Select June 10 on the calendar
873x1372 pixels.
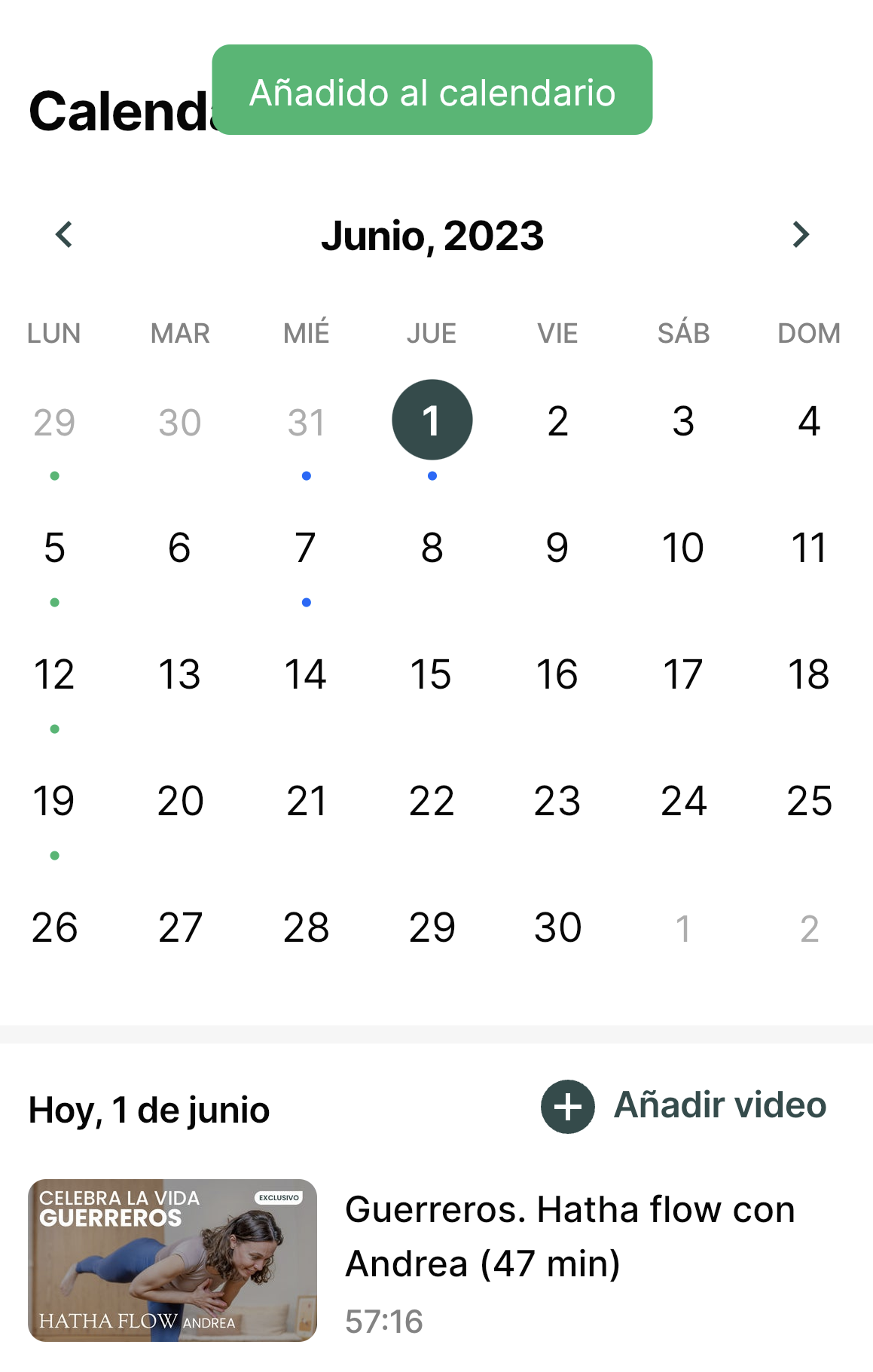(x=683, y=548)
